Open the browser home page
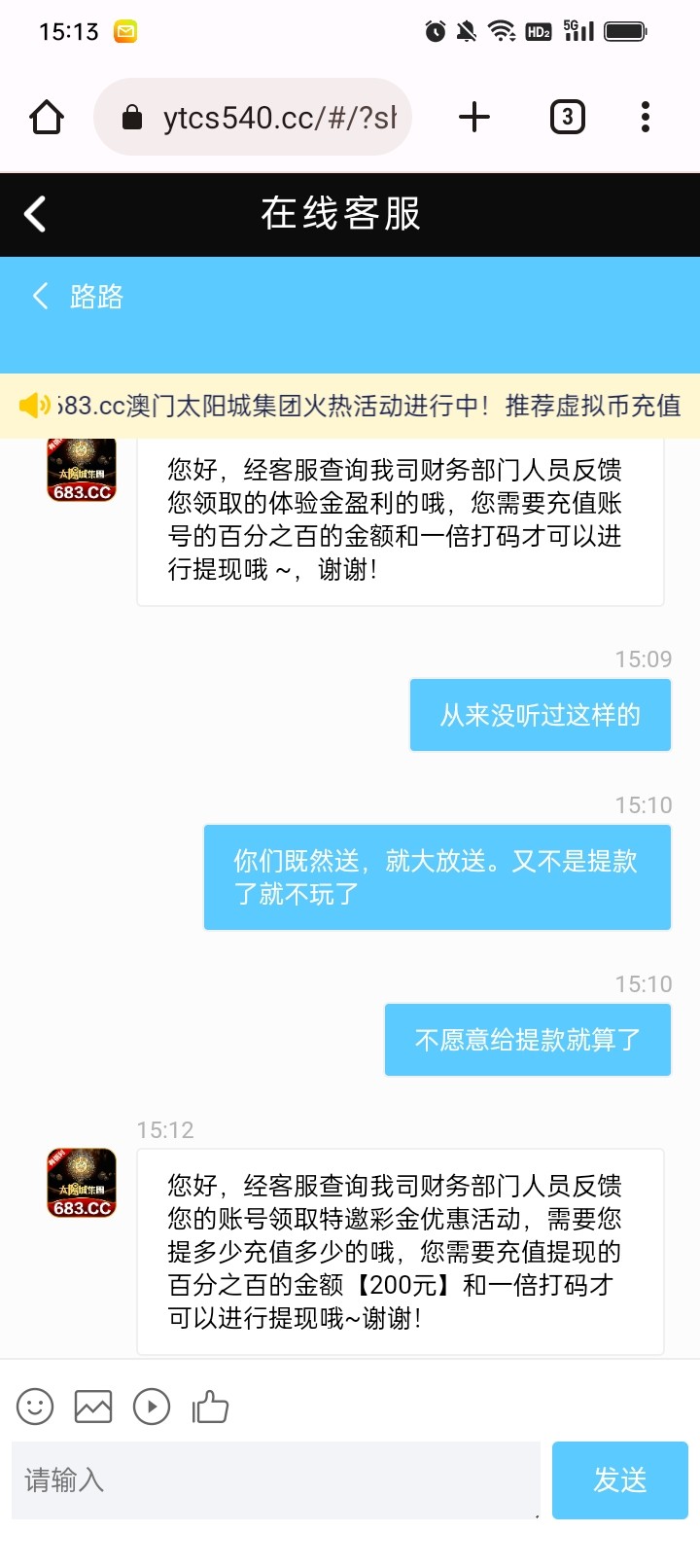This screenshot has height=1568, width=700. [x=47, y=118]
